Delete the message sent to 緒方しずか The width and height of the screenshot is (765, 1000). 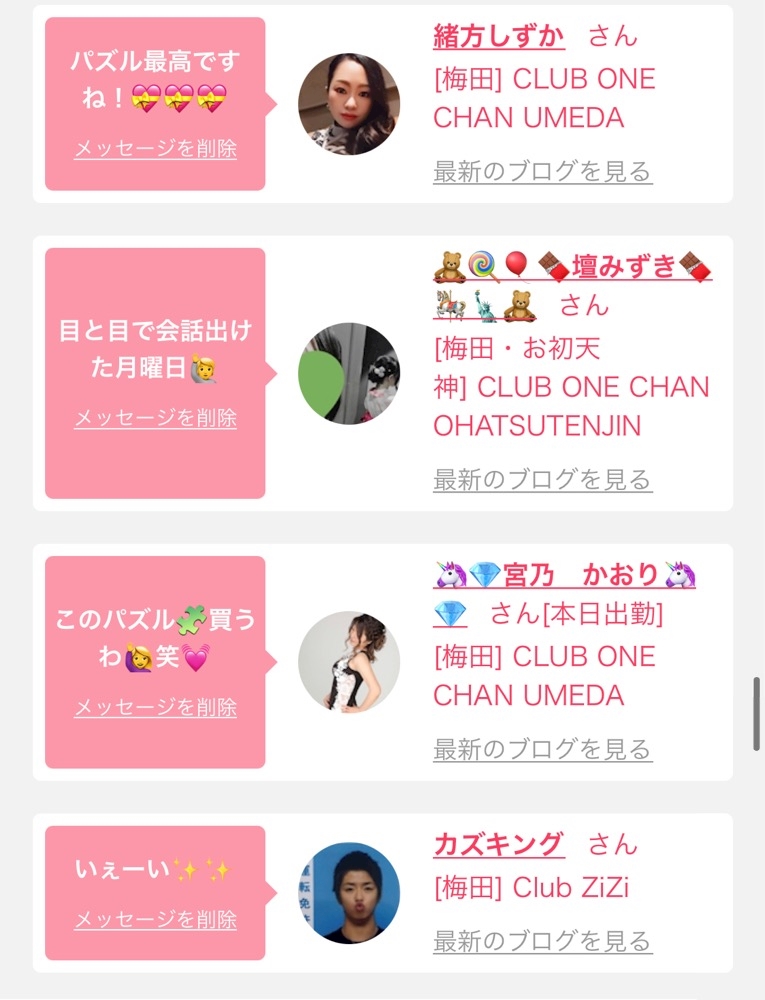point(156,149)
